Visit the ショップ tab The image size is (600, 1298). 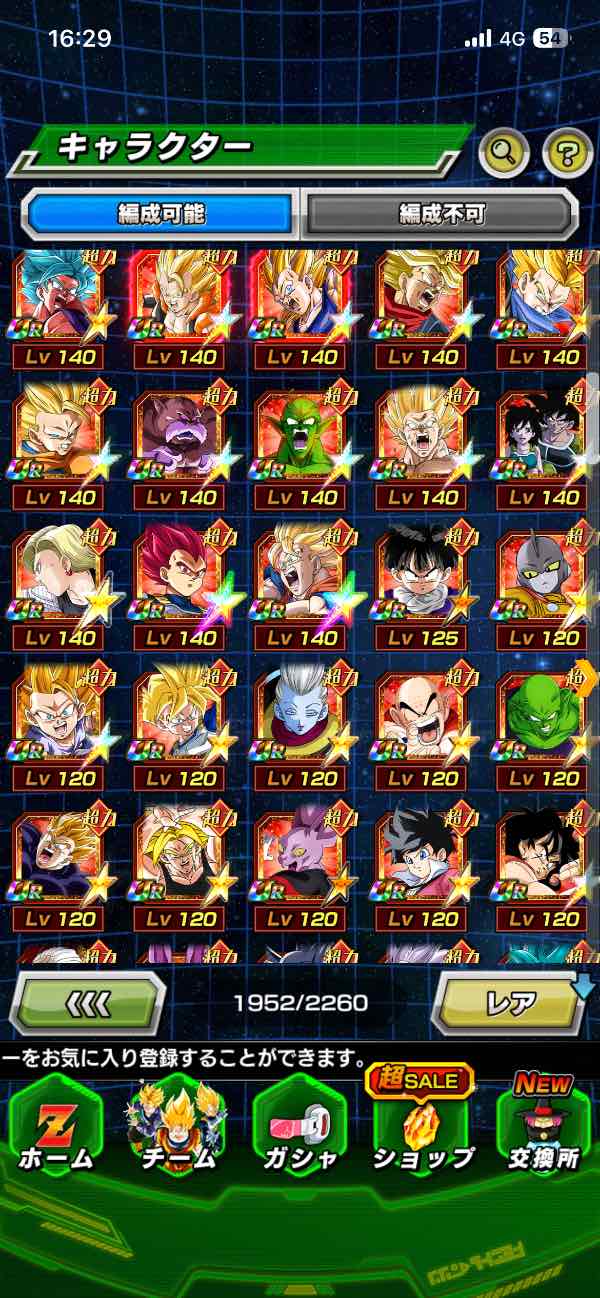[422, 1130]
